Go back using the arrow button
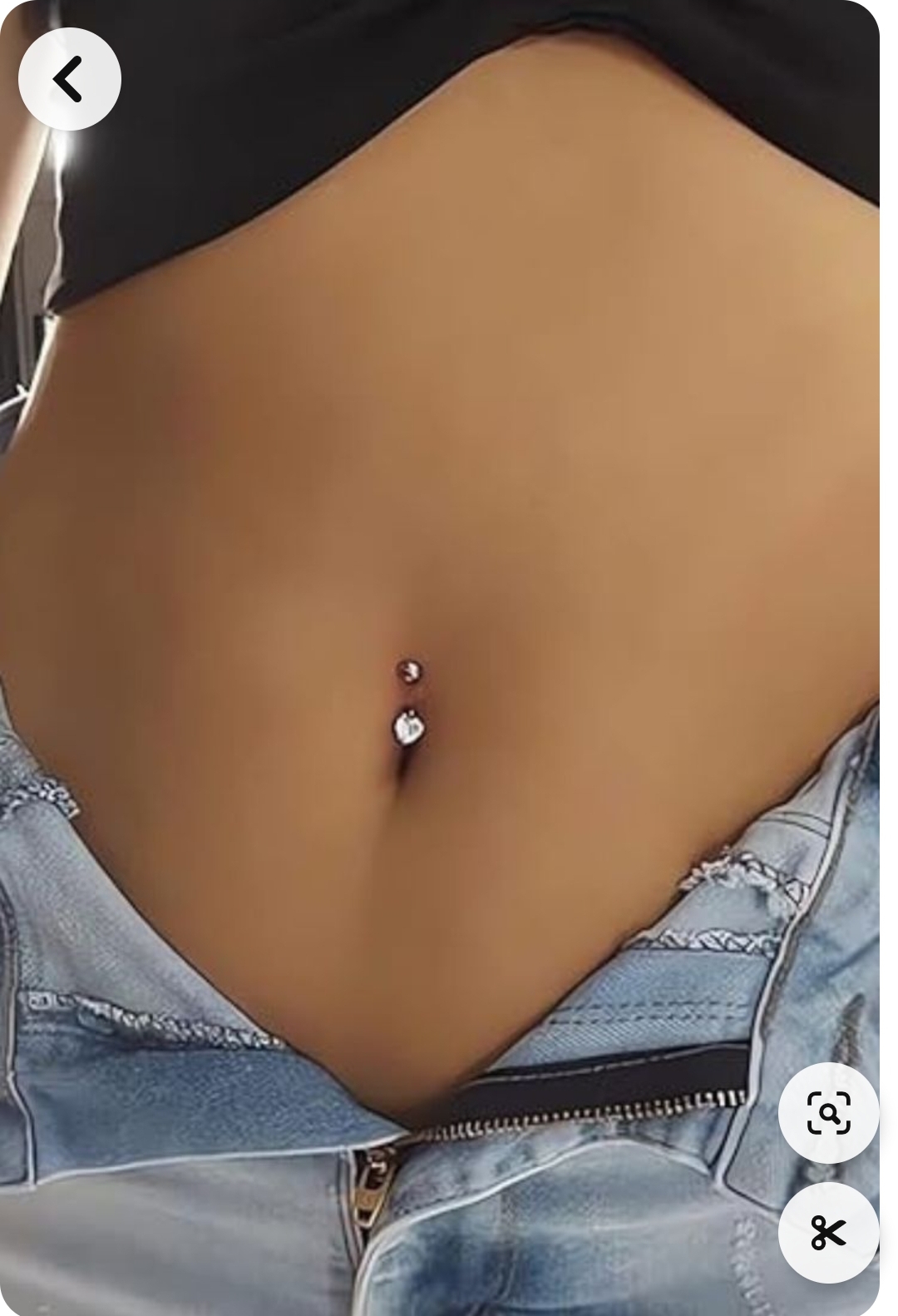The height and width of the screenshot is (1316, 898). pyautogui.click(x=70, y=79)
